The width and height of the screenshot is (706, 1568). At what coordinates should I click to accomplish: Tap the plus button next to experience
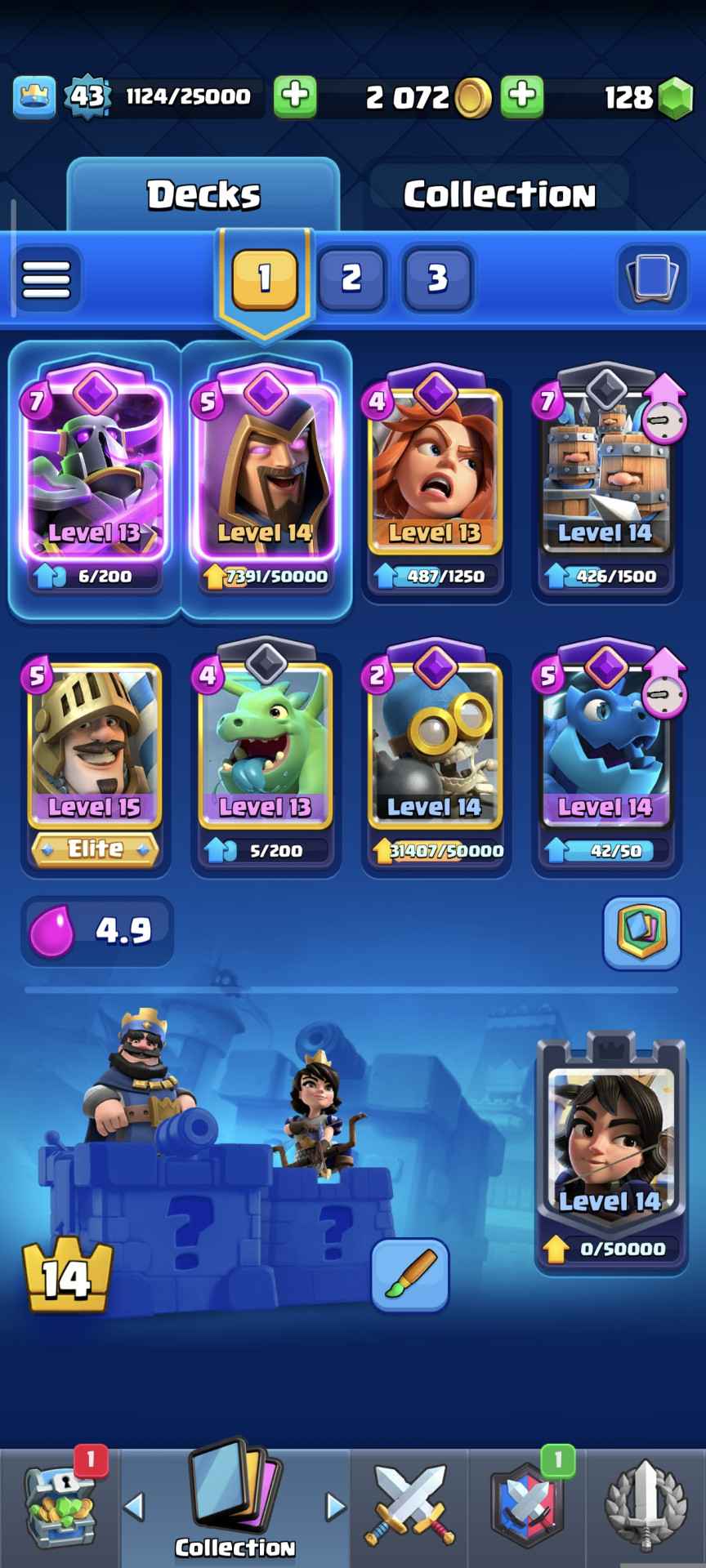(295, 96)
